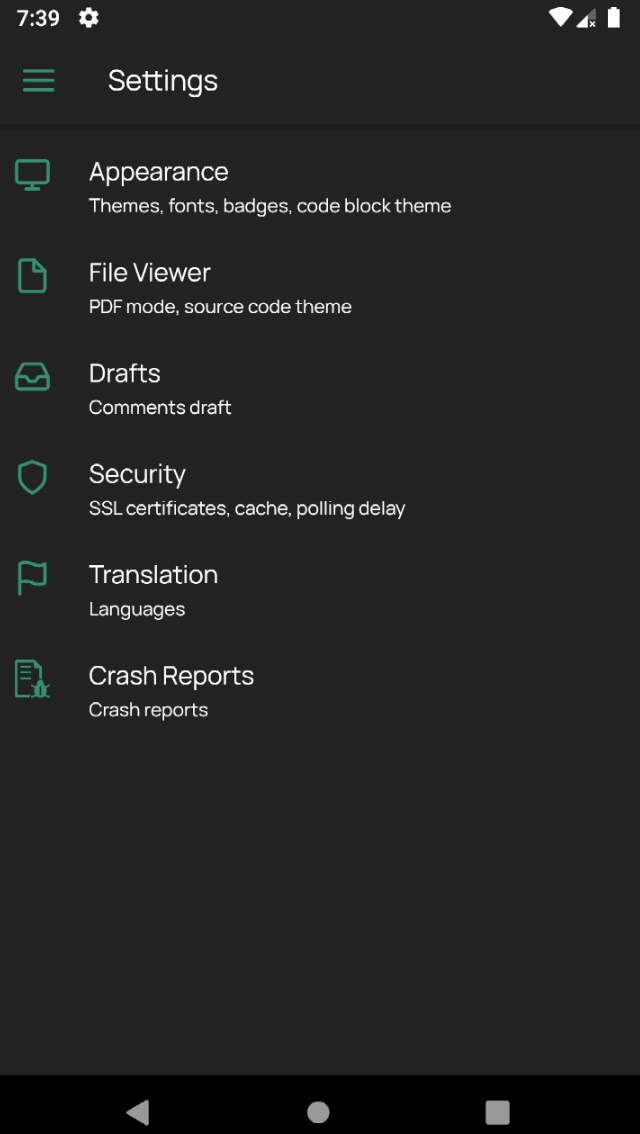Open the Drafts settings row
Image resolution: width=640 pixels, height=1134 pixels.
coord(320,390)
